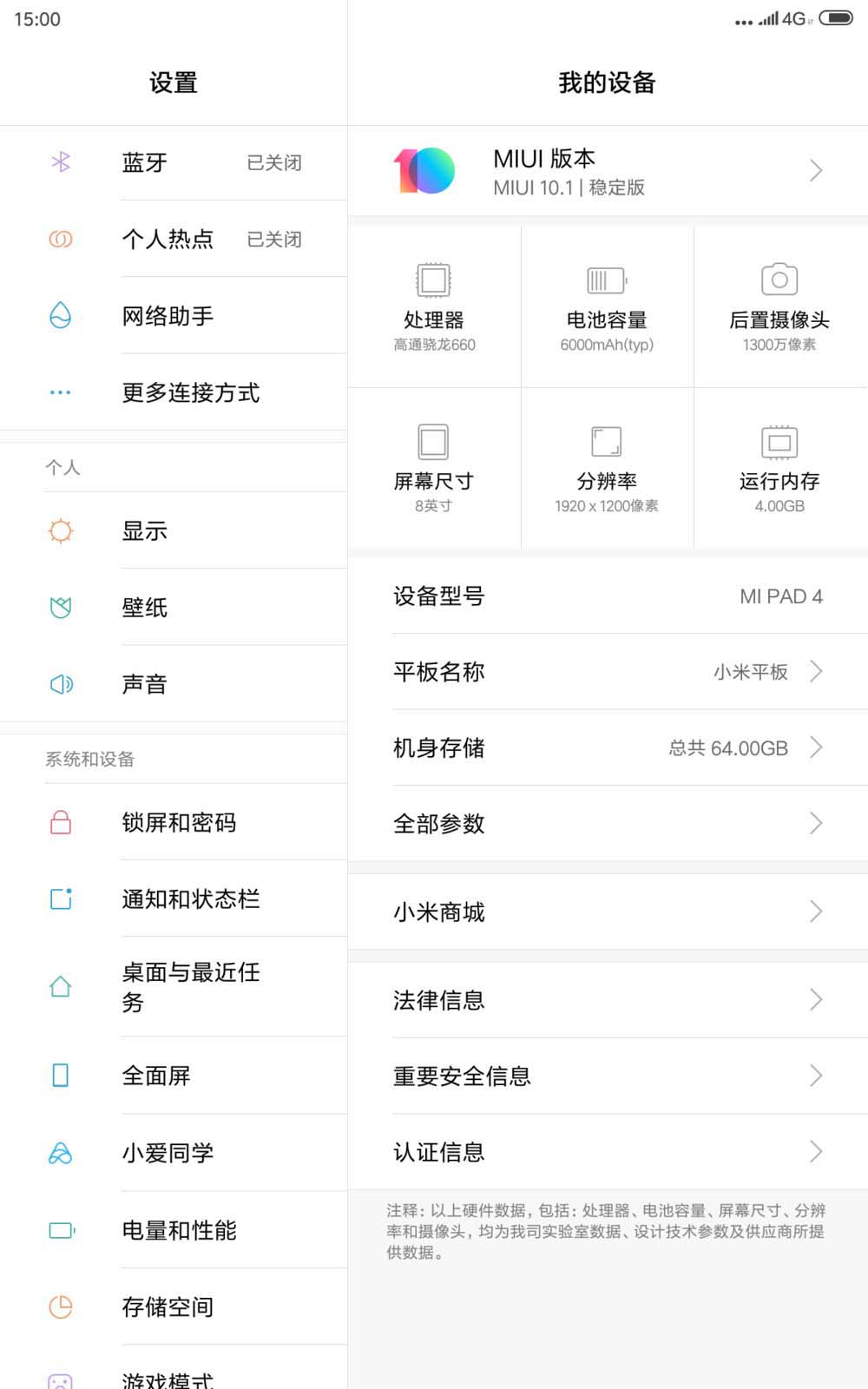Image resolution: width=868 pixels, height=1389 pixels.
Task: Open the personal hotspot (个人热点) row
Action: [x=174, y=239]
